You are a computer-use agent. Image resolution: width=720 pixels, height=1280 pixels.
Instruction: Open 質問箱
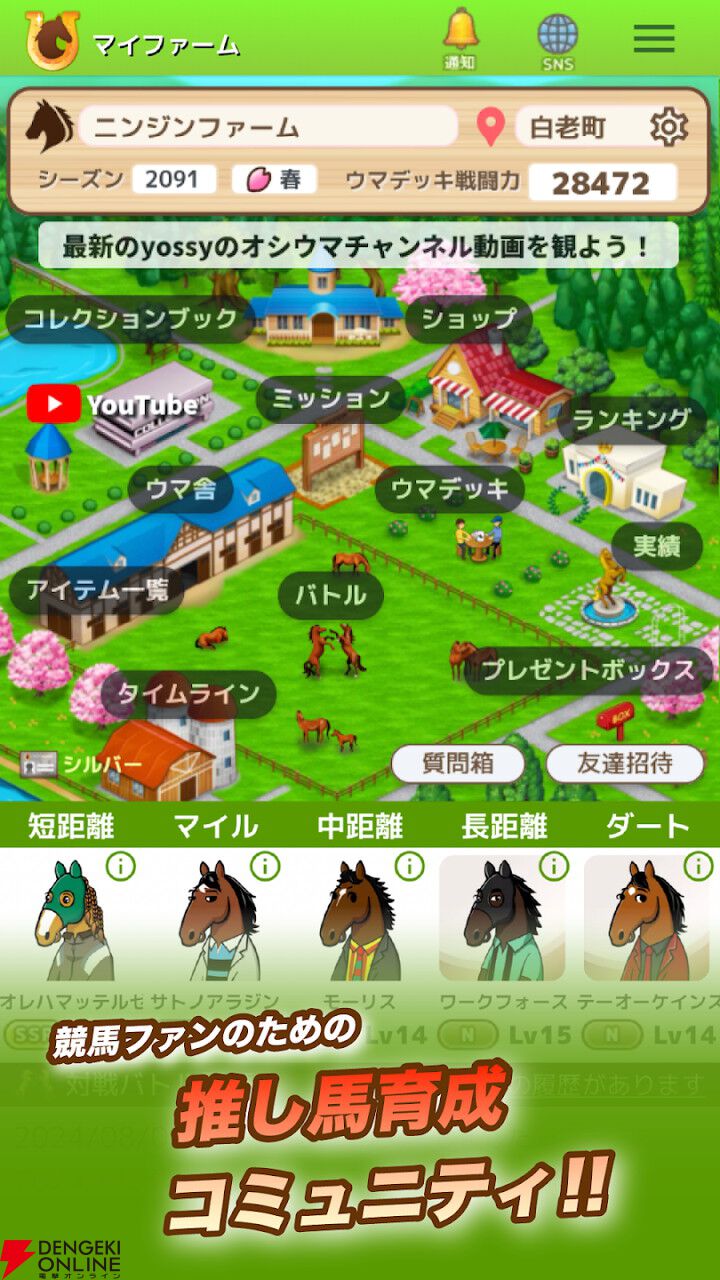tap(458, 764)
